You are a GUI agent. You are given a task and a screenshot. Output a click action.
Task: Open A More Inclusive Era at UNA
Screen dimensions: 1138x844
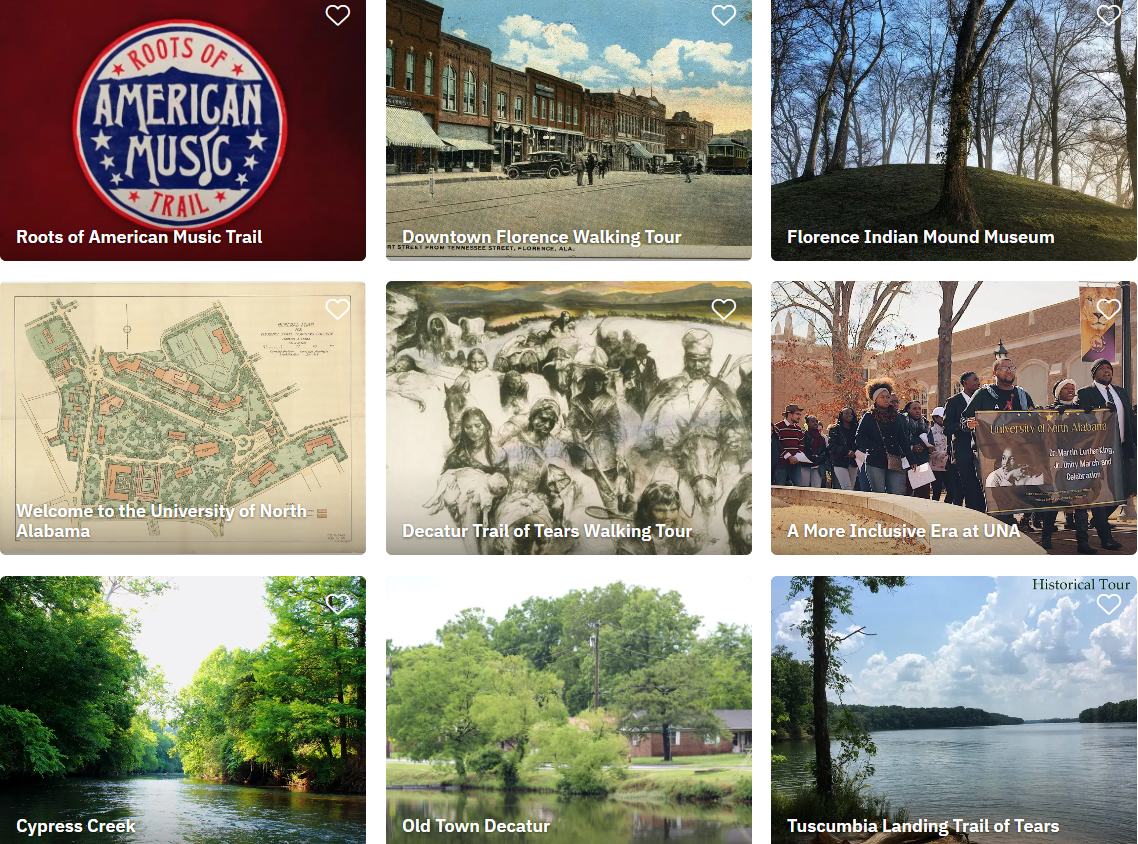pyautogui.click(x=953, y=417)
